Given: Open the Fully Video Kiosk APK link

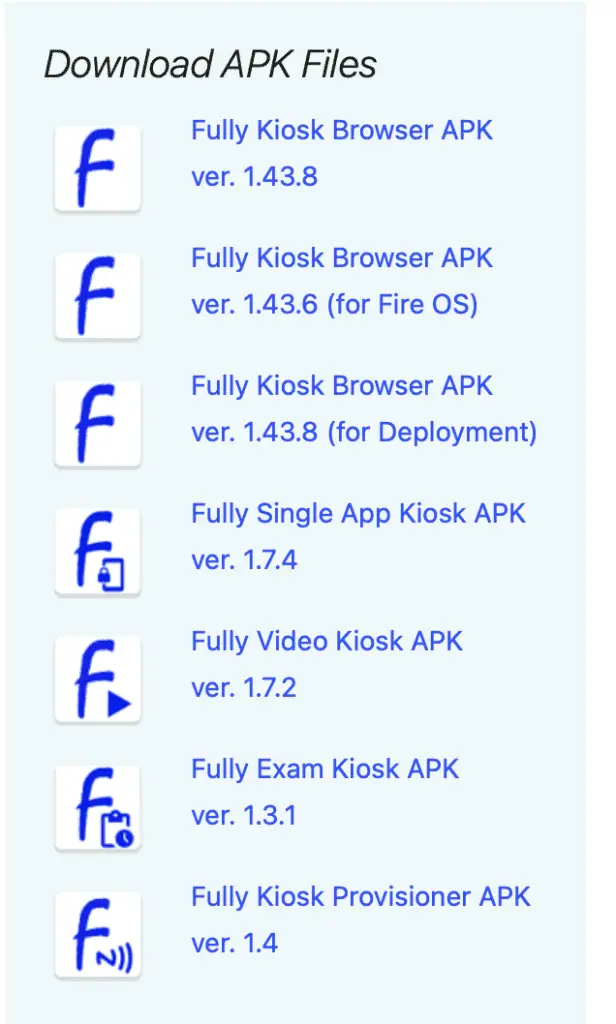Looking at the screenshot, I should [x=327, y=664].
